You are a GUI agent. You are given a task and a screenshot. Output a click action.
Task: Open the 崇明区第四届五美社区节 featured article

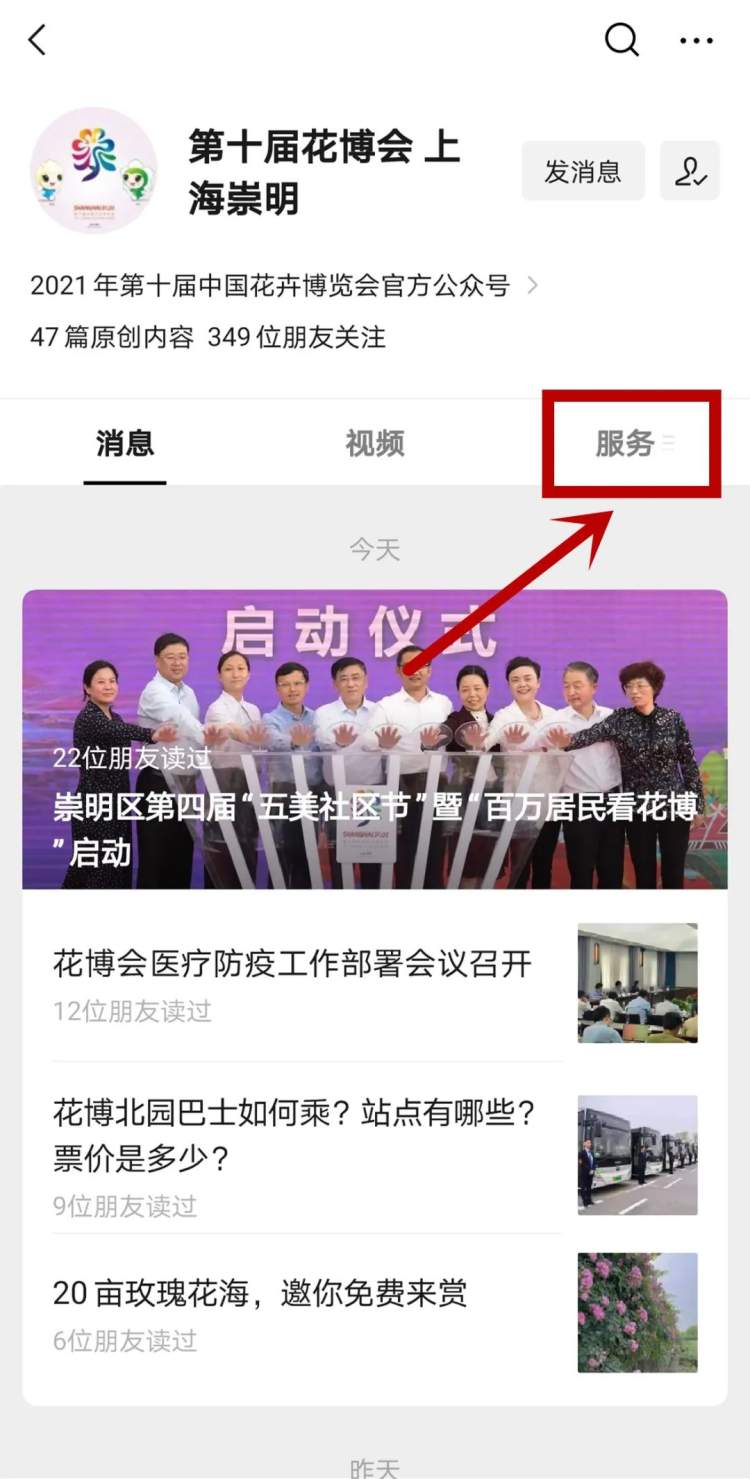click(x=374, y=739)
